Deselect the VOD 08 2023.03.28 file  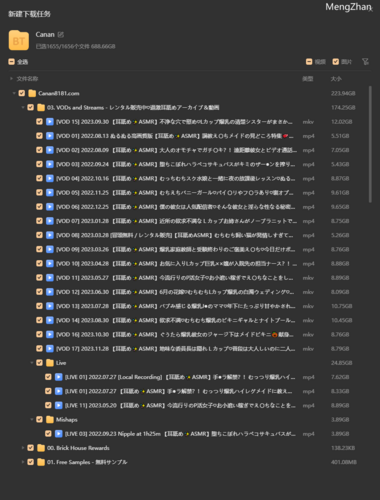[x=39, y=235]
